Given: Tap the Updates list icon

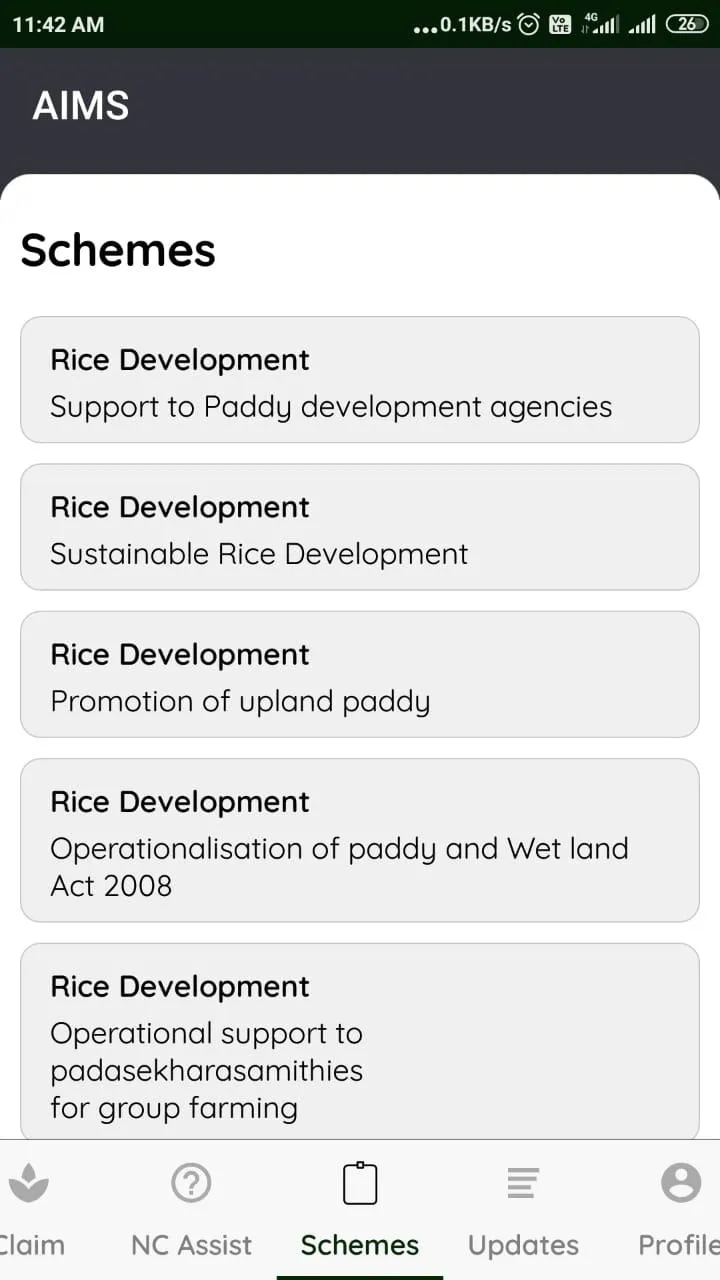Looking at the screenshot, I should [522, 1183].
